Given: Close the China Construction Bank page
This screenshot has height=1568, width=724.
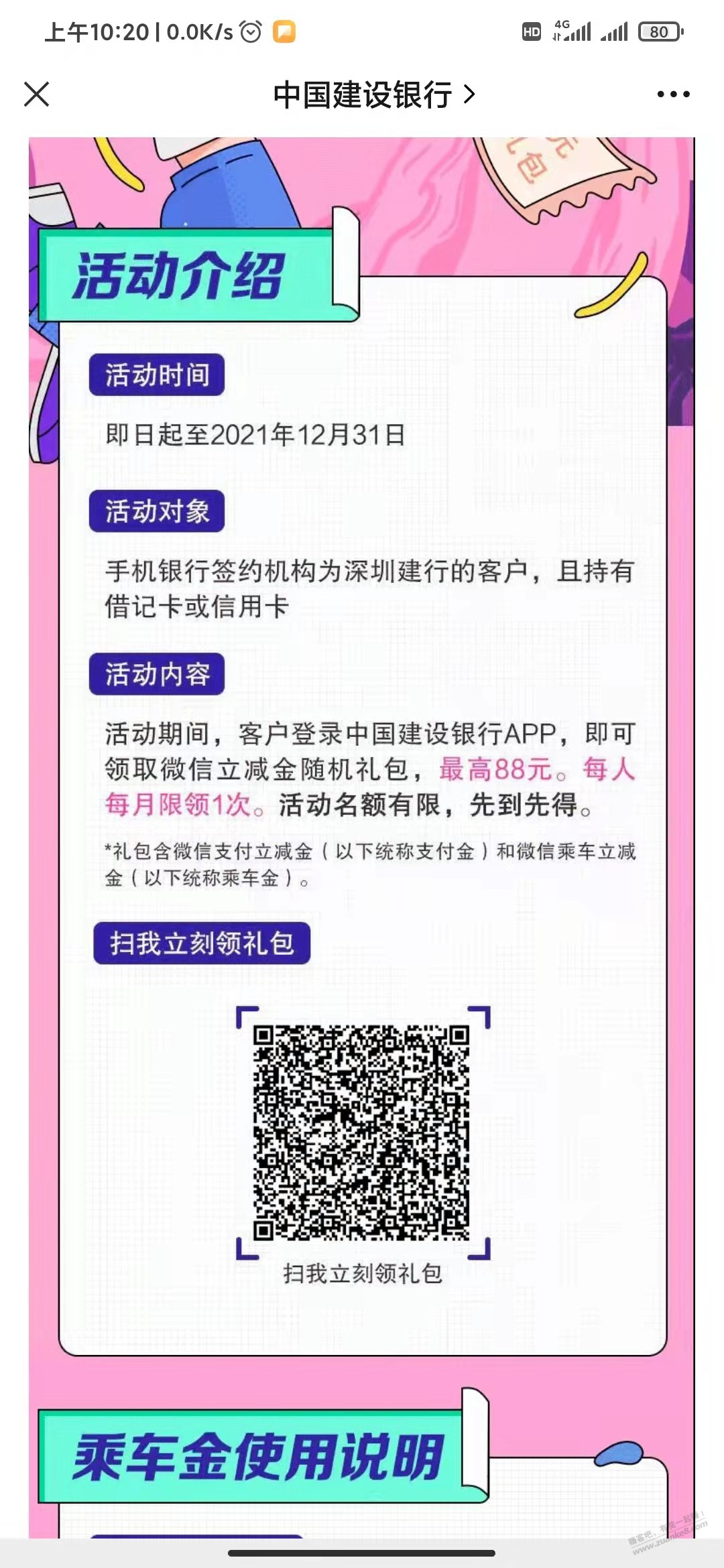Looking at the screenshot, I should 37,94.
